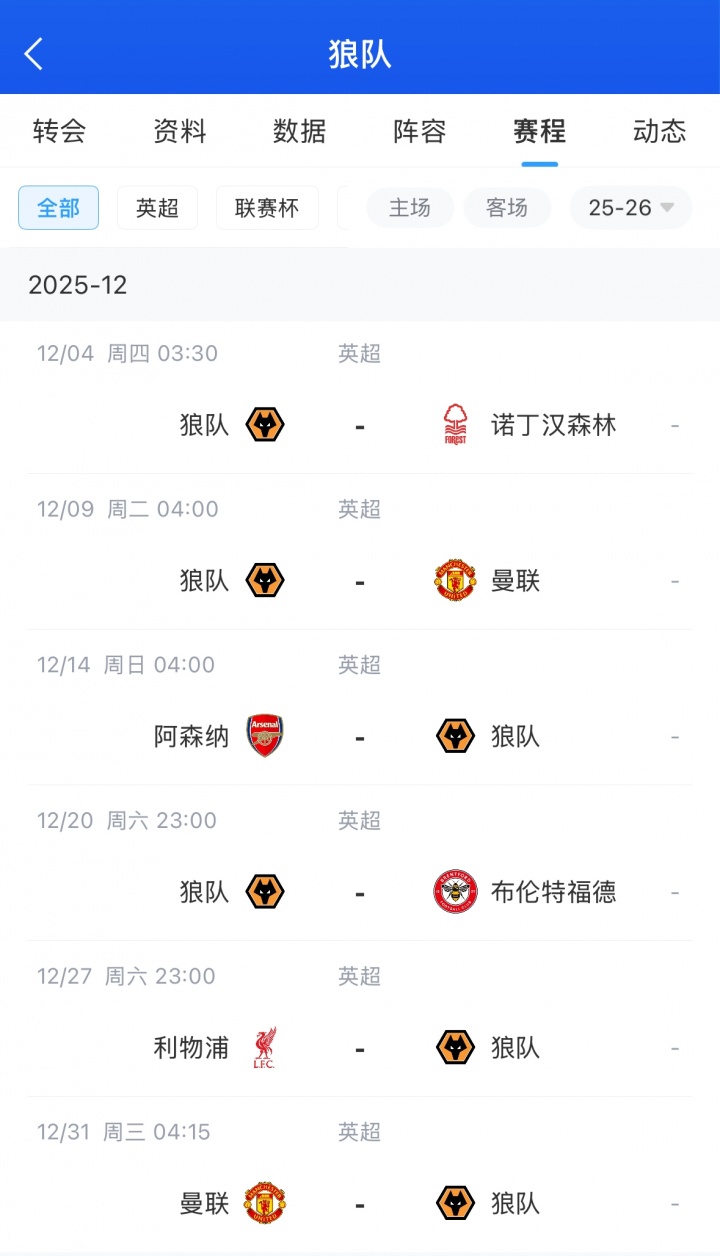Click the Arsenal club badge

264,736
